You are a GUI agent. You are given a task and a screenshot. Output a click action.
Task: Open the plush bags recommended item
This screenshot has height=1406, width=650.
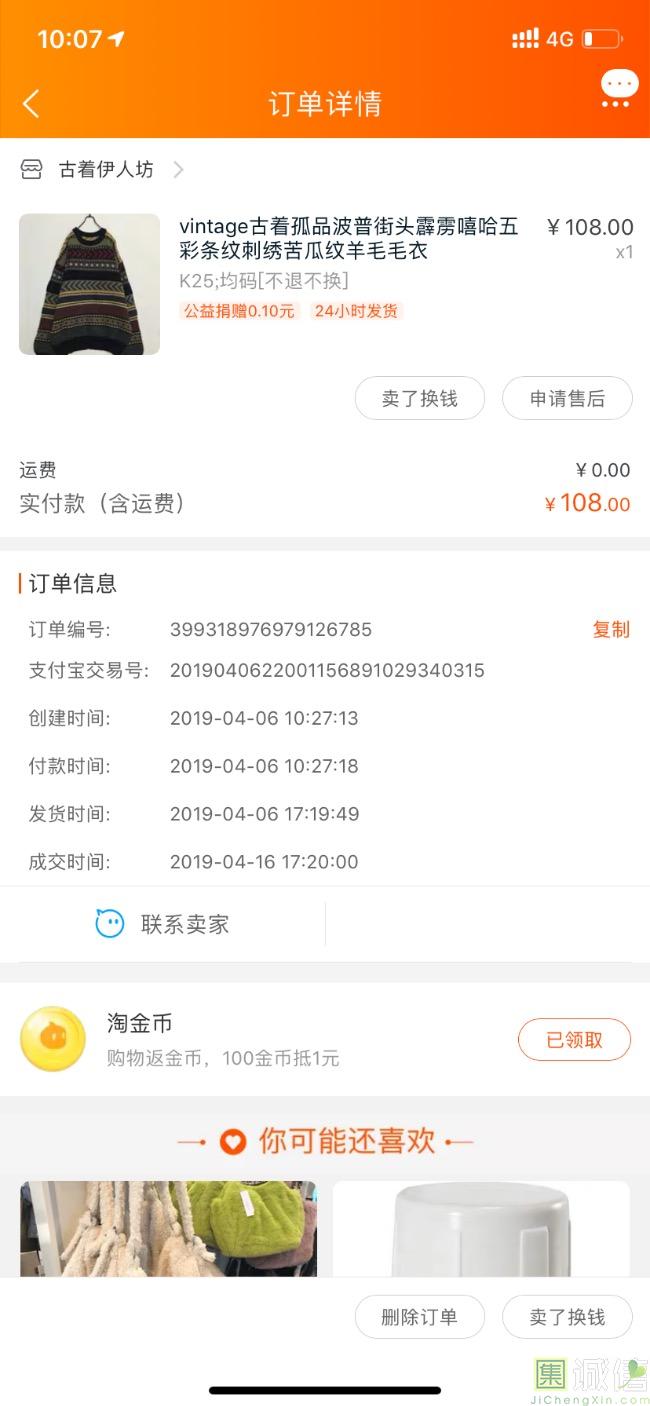(x=168, y=1228)
